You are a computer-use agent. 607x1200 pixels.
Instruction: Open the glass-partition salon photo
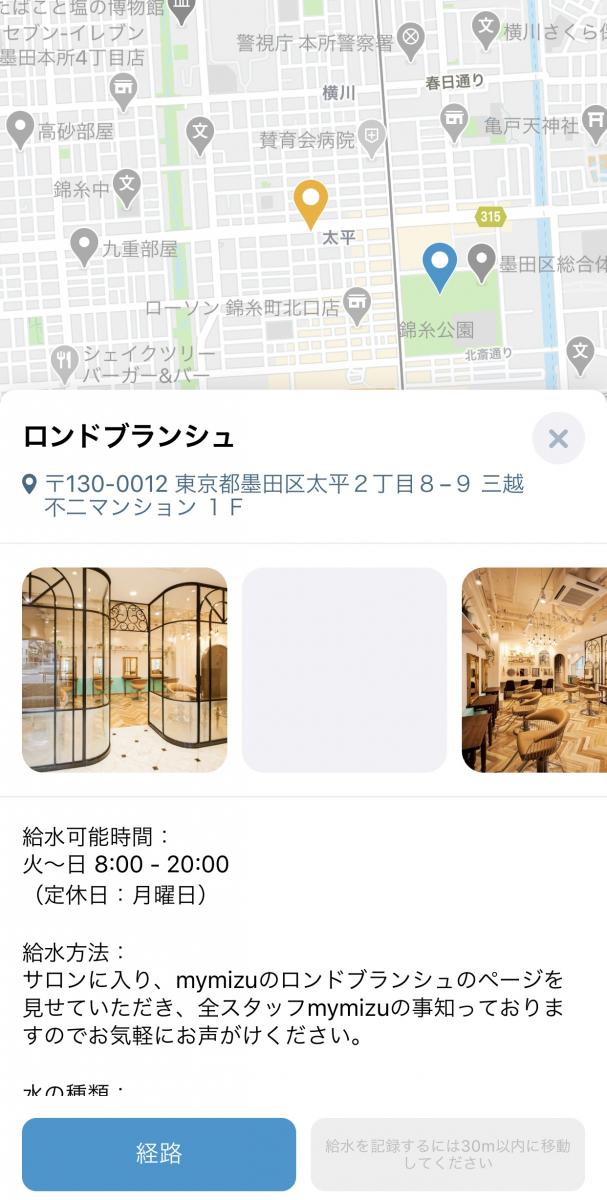tap(124, 670)
